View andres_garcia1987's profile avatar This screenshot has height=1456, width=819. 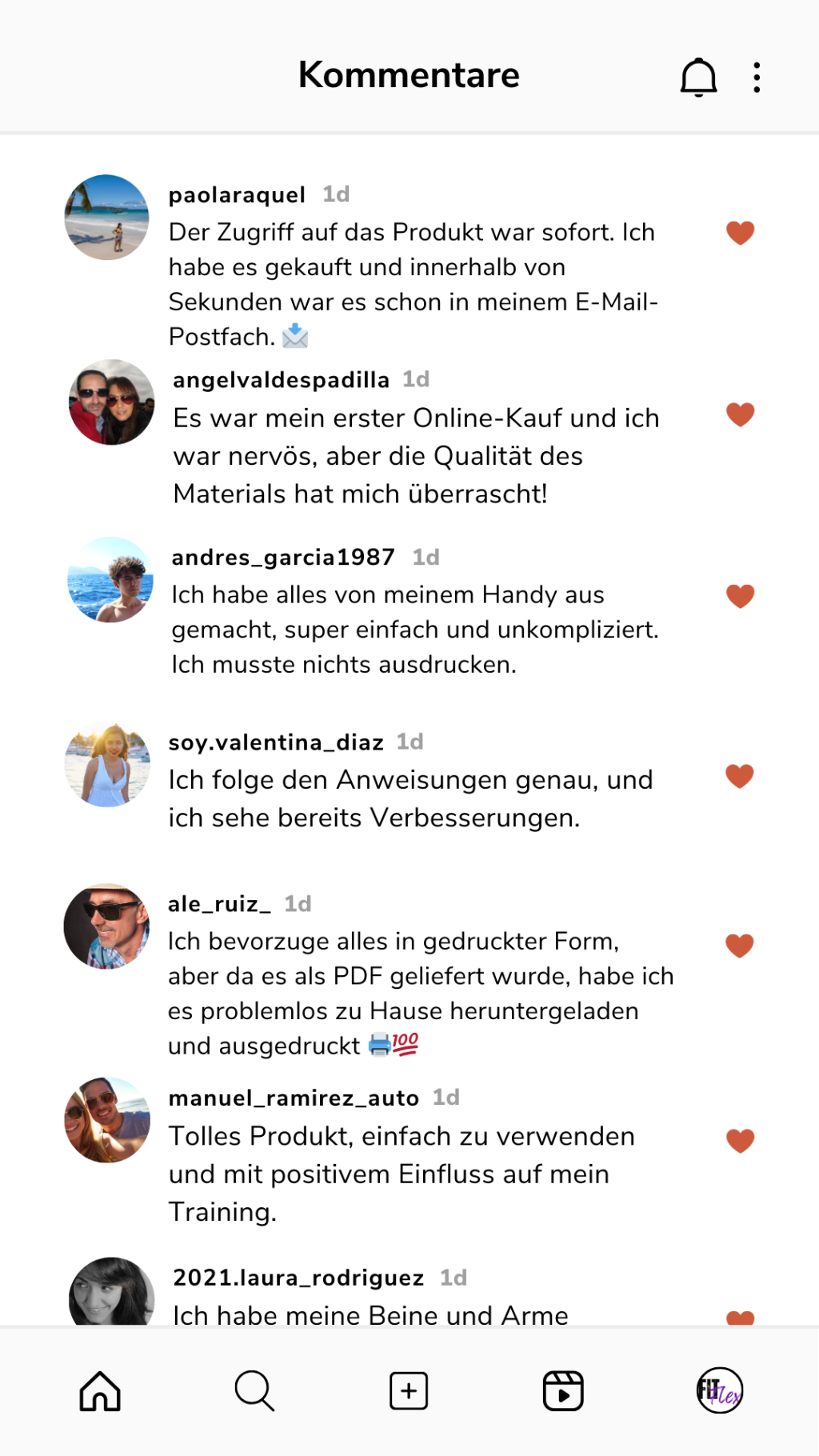[x=110, y=580]
